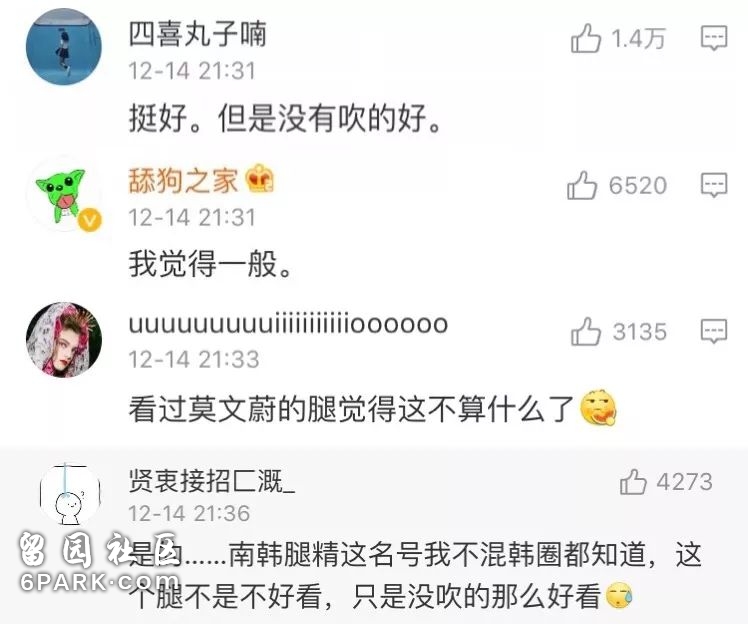The image size is (748, 624).
Task: Open 四喜丸子喃's profile avatar
Action: click(x=63, y=49)
